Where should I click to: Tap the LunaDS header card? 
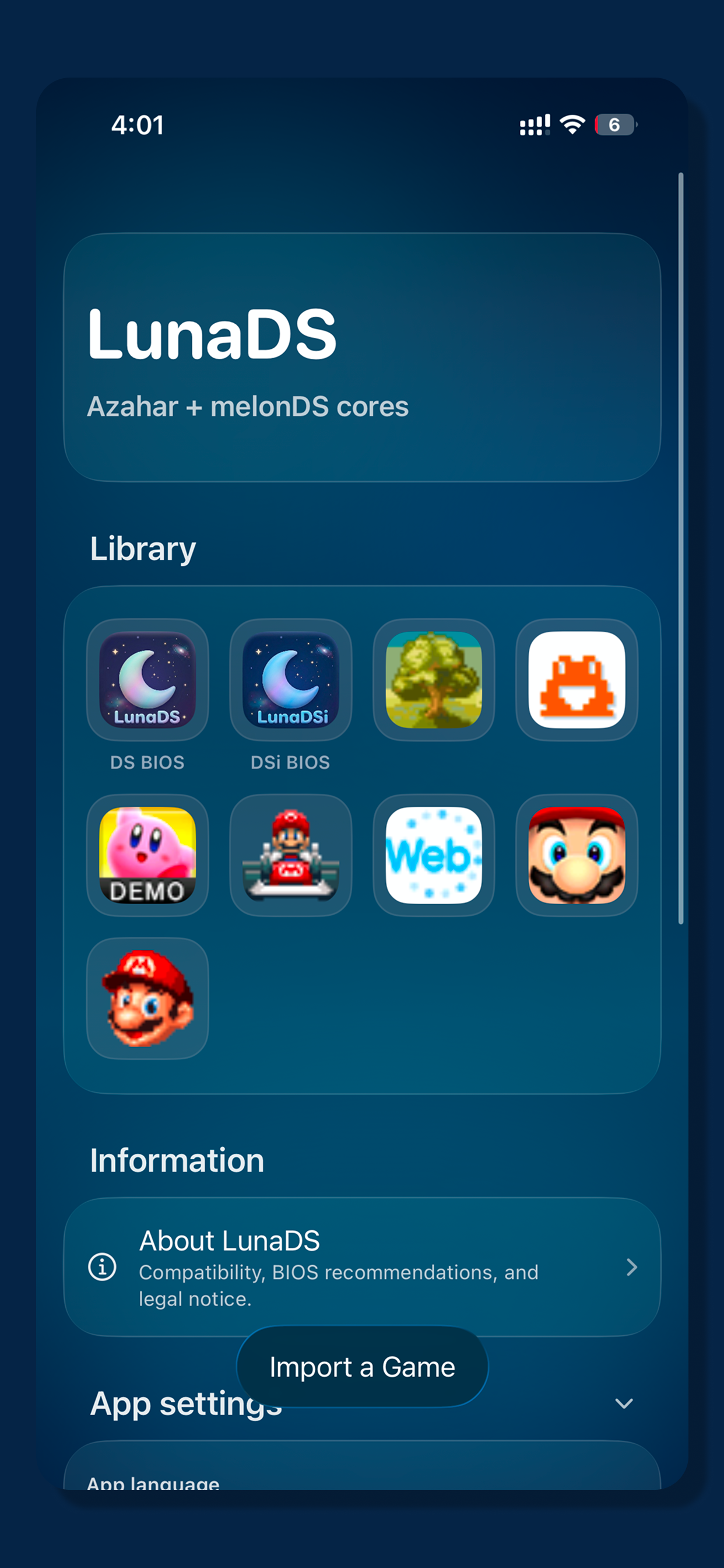(x=361, y=356)
